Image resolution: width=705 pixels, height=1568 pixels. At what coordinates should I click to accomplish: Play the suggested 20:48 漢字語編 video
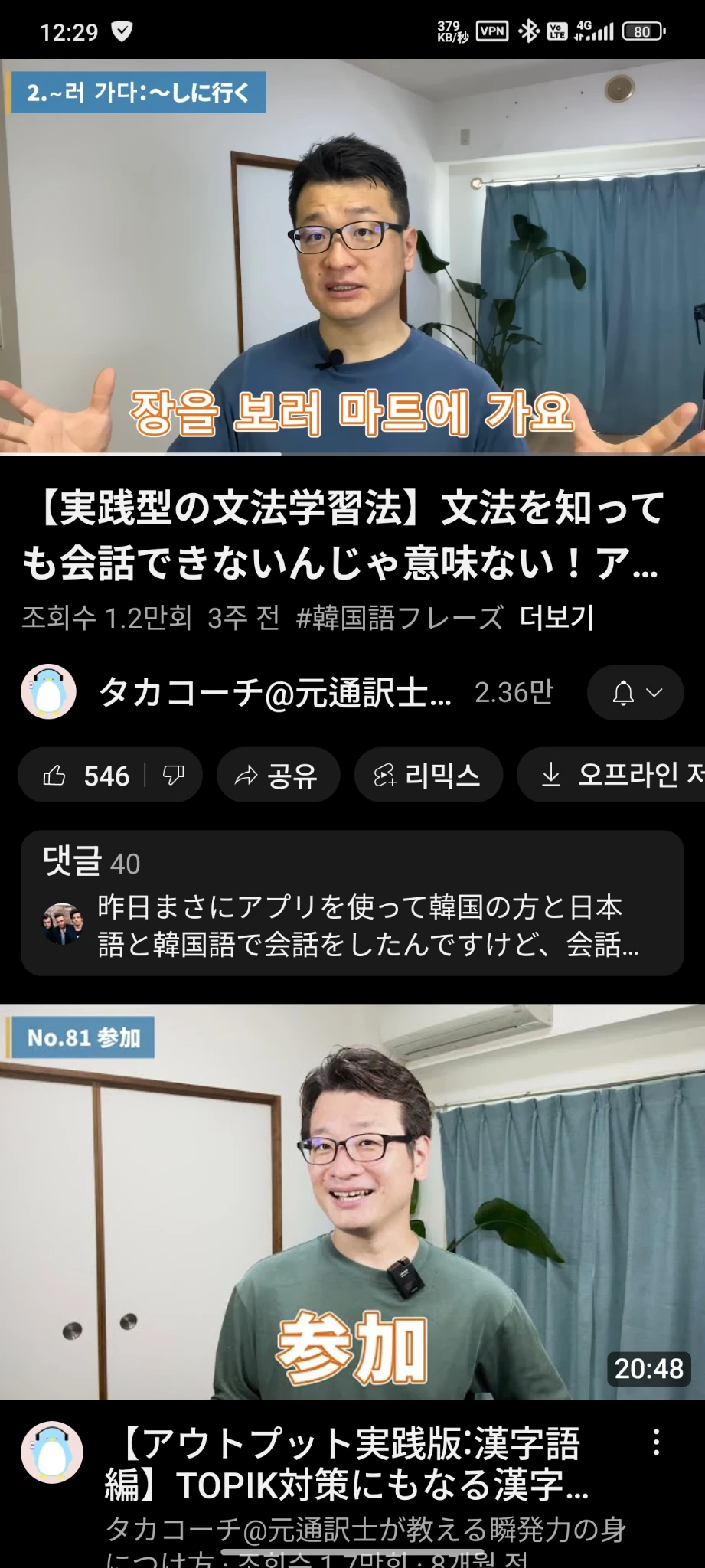point(352,1202)
